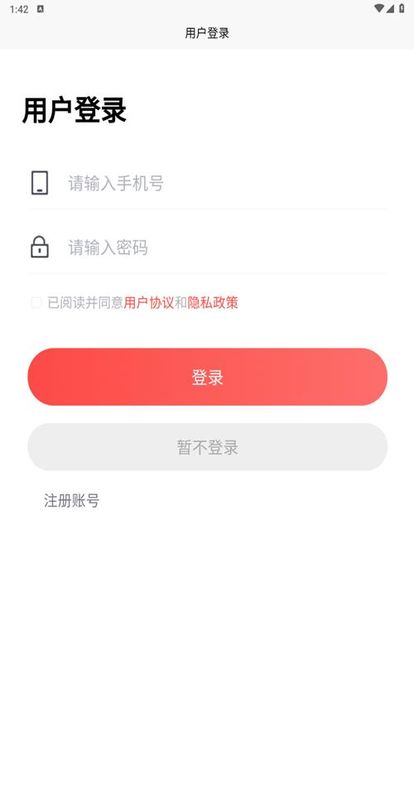
Task: Tap the red 登录 button
Action: pos(207,377)
